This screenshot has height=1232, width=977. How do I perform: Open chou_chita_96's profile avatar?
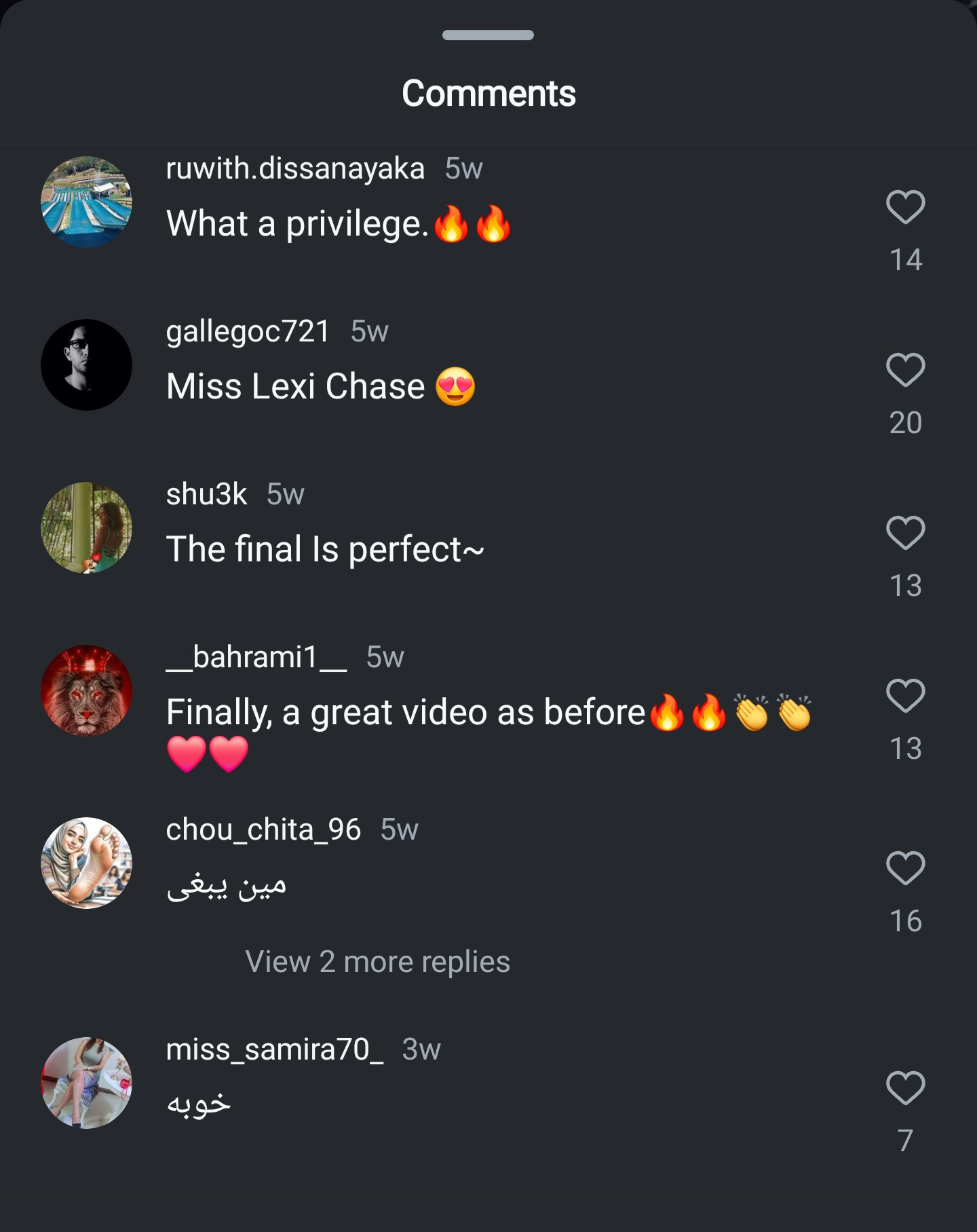point(86,863)
